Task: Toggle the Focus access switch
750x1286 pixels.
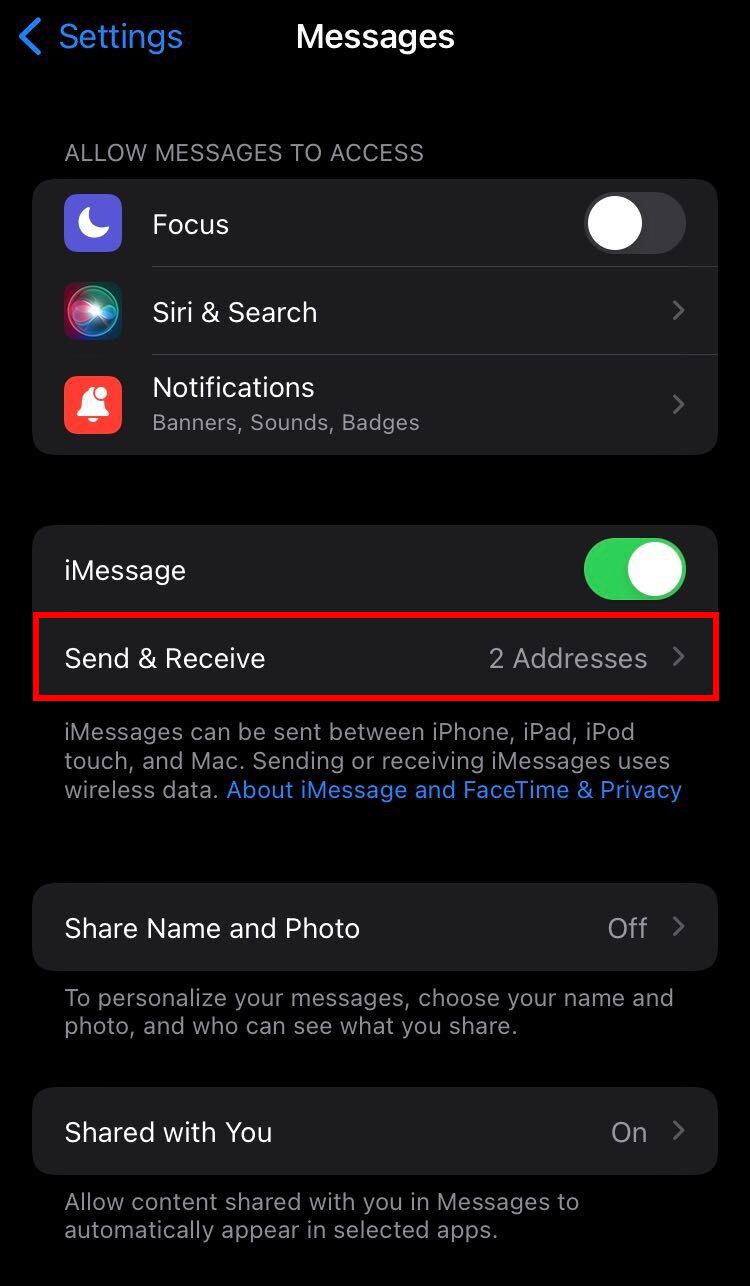Action: [634, 223]
